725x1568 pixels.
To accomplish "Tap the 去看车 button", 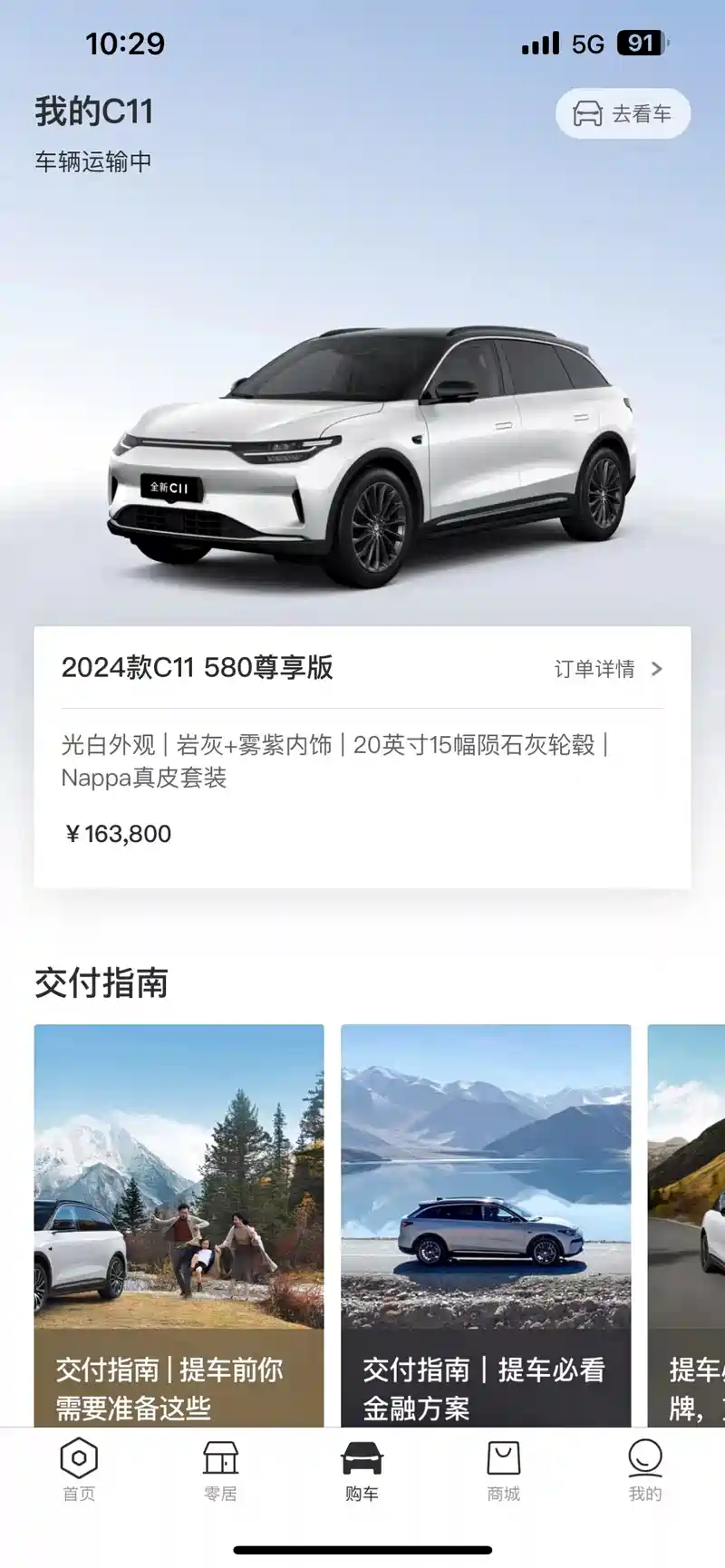I will click(x=623, y=114).
